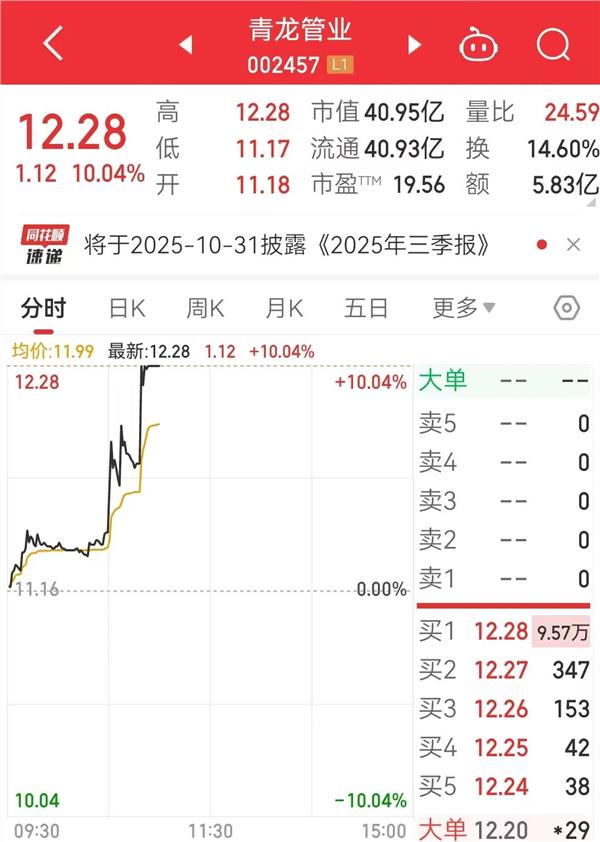Open the robot assistant icon
Screen dimensions: 600x842
(478, 44)
